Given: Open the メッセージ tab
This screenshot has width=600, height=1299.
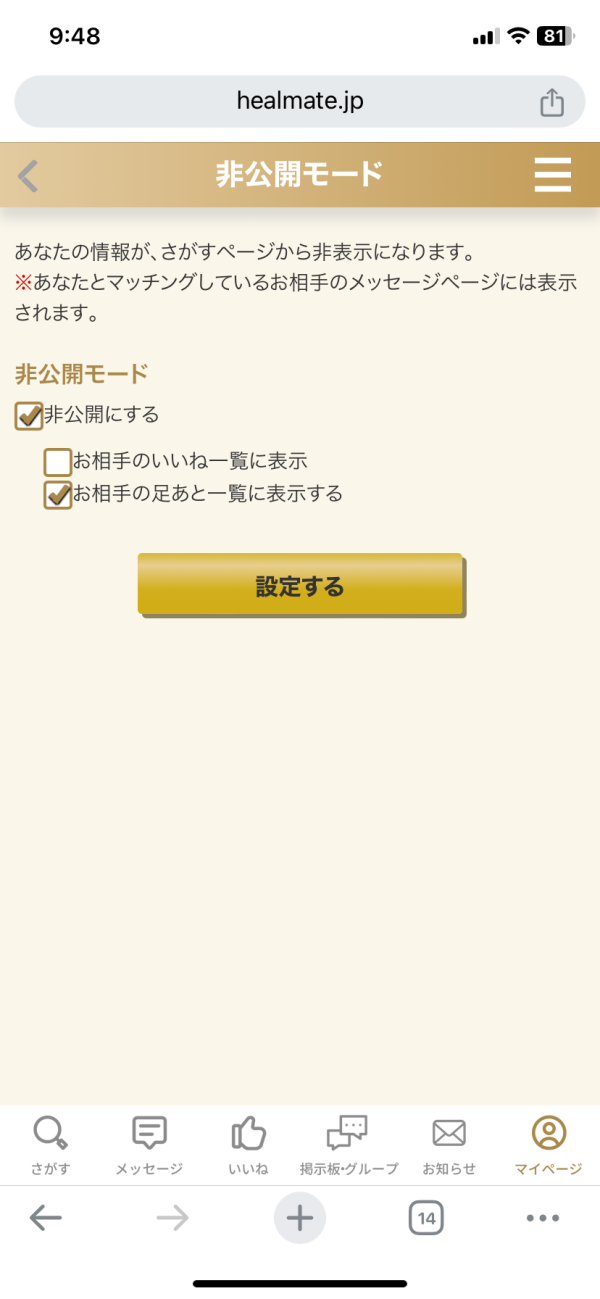Looking at the screenshot, I should click(149, 1145).
